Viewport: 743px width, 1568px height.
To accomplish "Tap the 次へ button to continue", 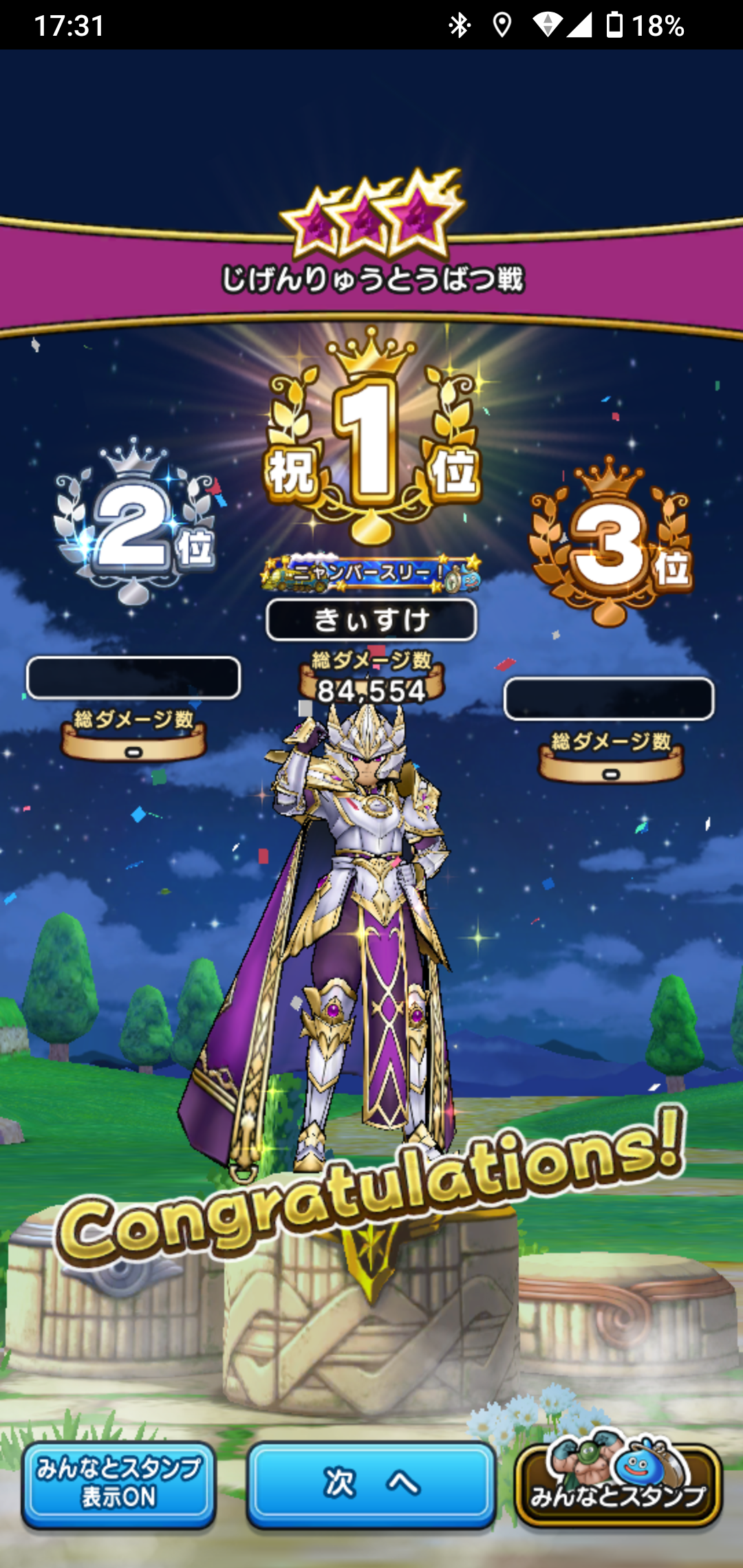I will tap(371, 1483).
